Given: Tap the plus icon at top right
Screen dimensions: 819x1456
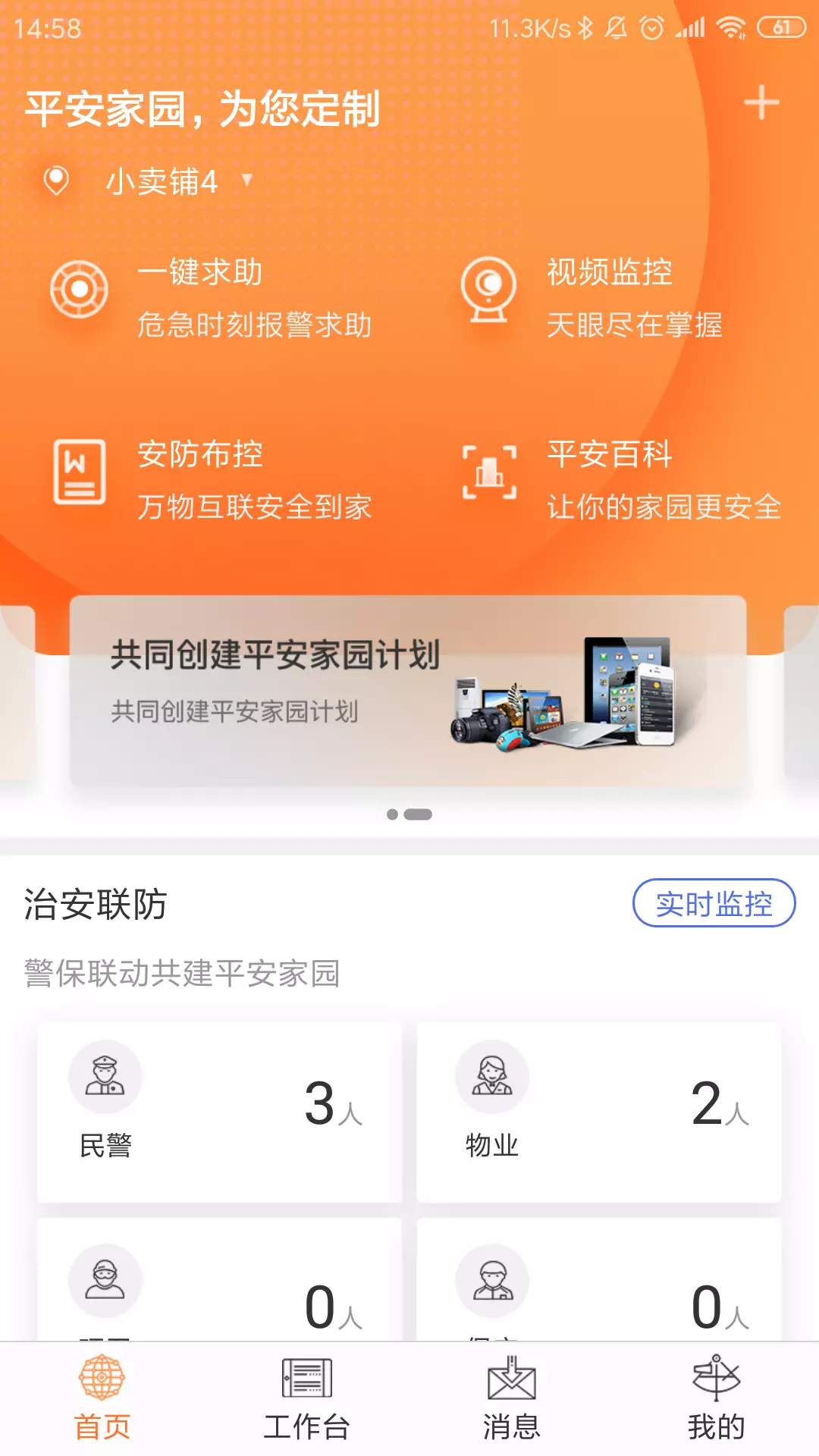Looking at the screenshot, I should (x=761, y=103).
